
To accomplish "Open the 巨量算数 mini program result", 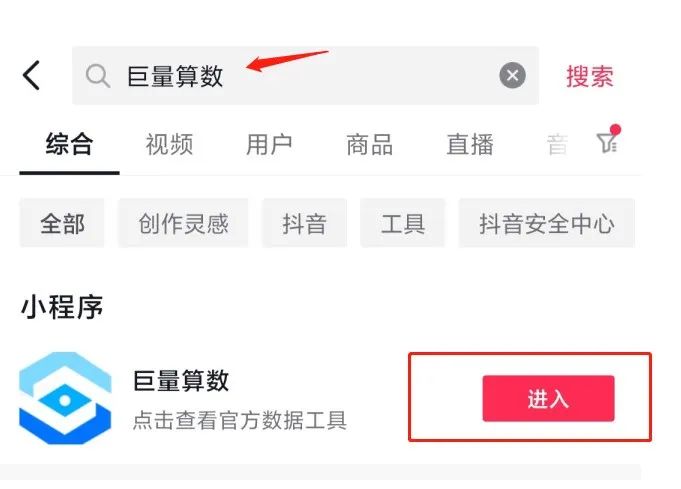I will (182, 398).
